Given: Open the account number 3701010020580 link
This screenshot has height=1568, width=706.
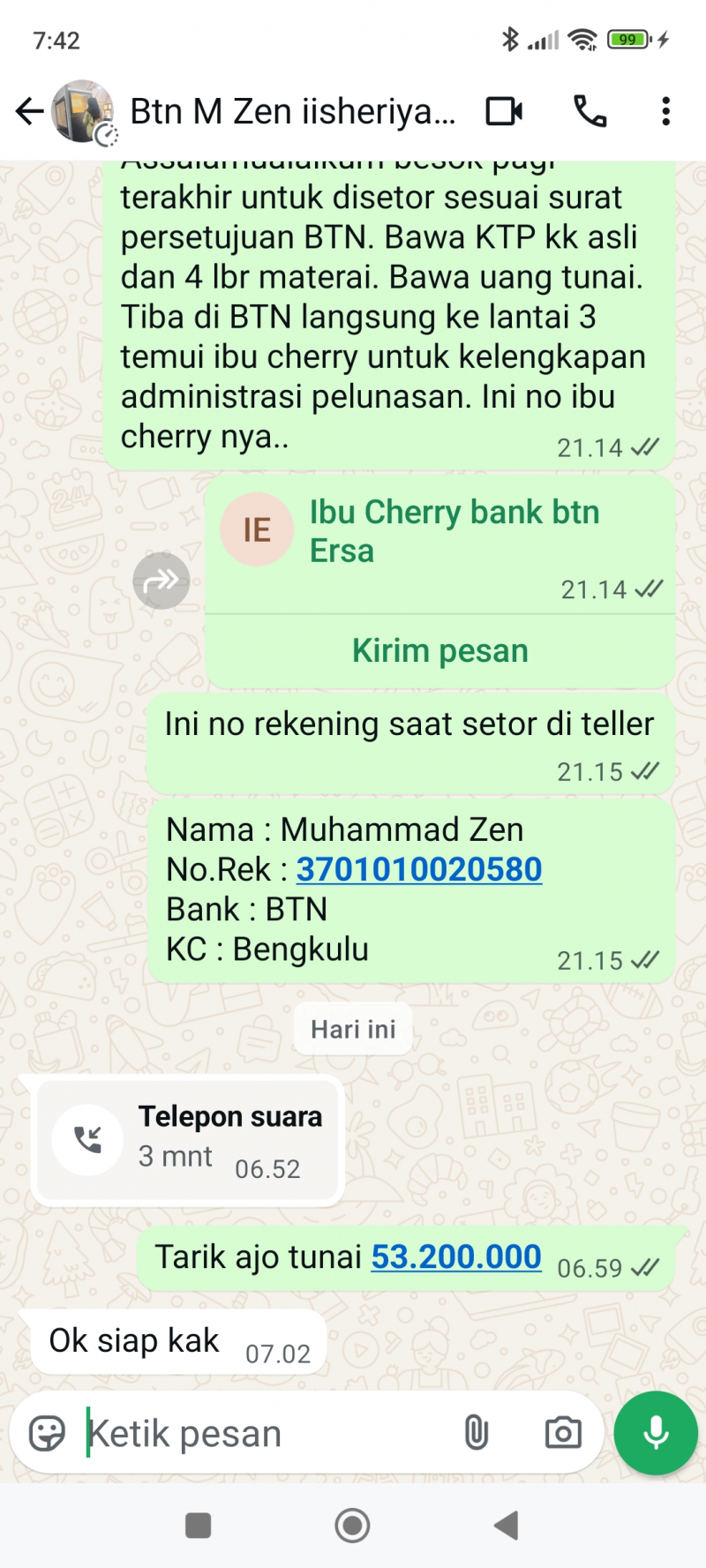Looking at the screenshot, I should [x=419, y=870].
